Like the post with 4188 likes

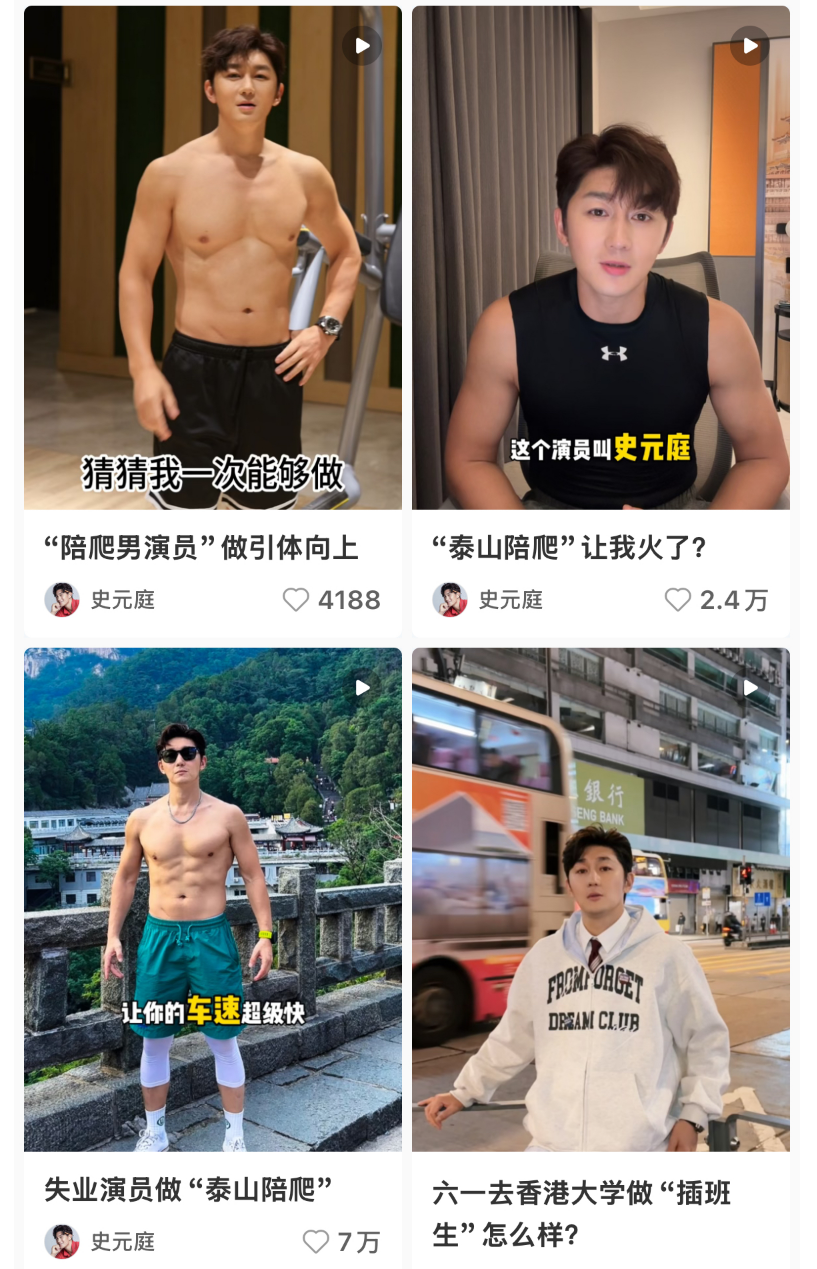[x=296, y=600]
